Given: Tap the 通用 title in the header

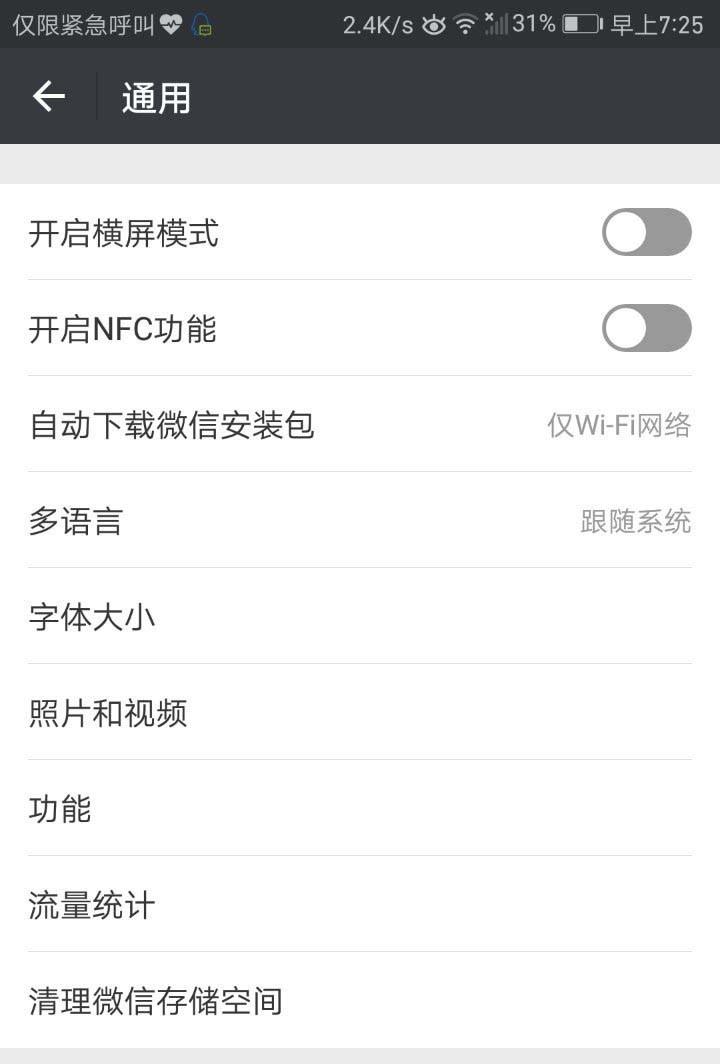Looking at the screenshot, I should click(155, 97).
